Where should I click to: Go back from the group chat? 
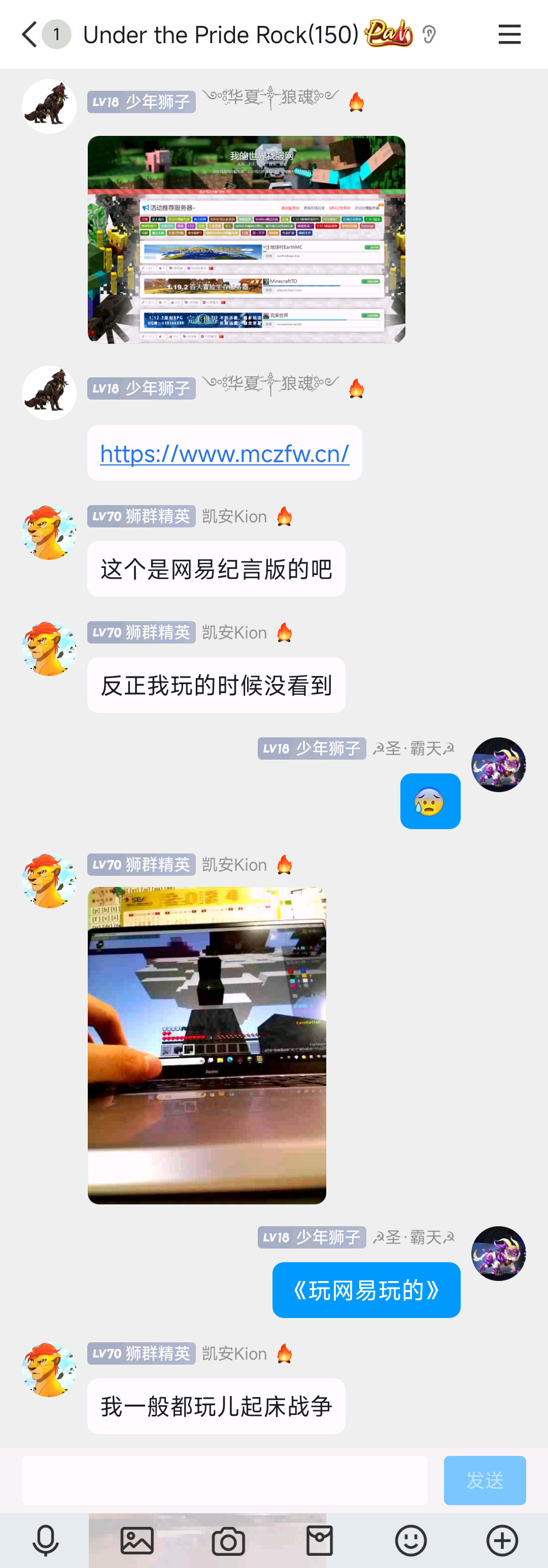[x=28, y=34]
